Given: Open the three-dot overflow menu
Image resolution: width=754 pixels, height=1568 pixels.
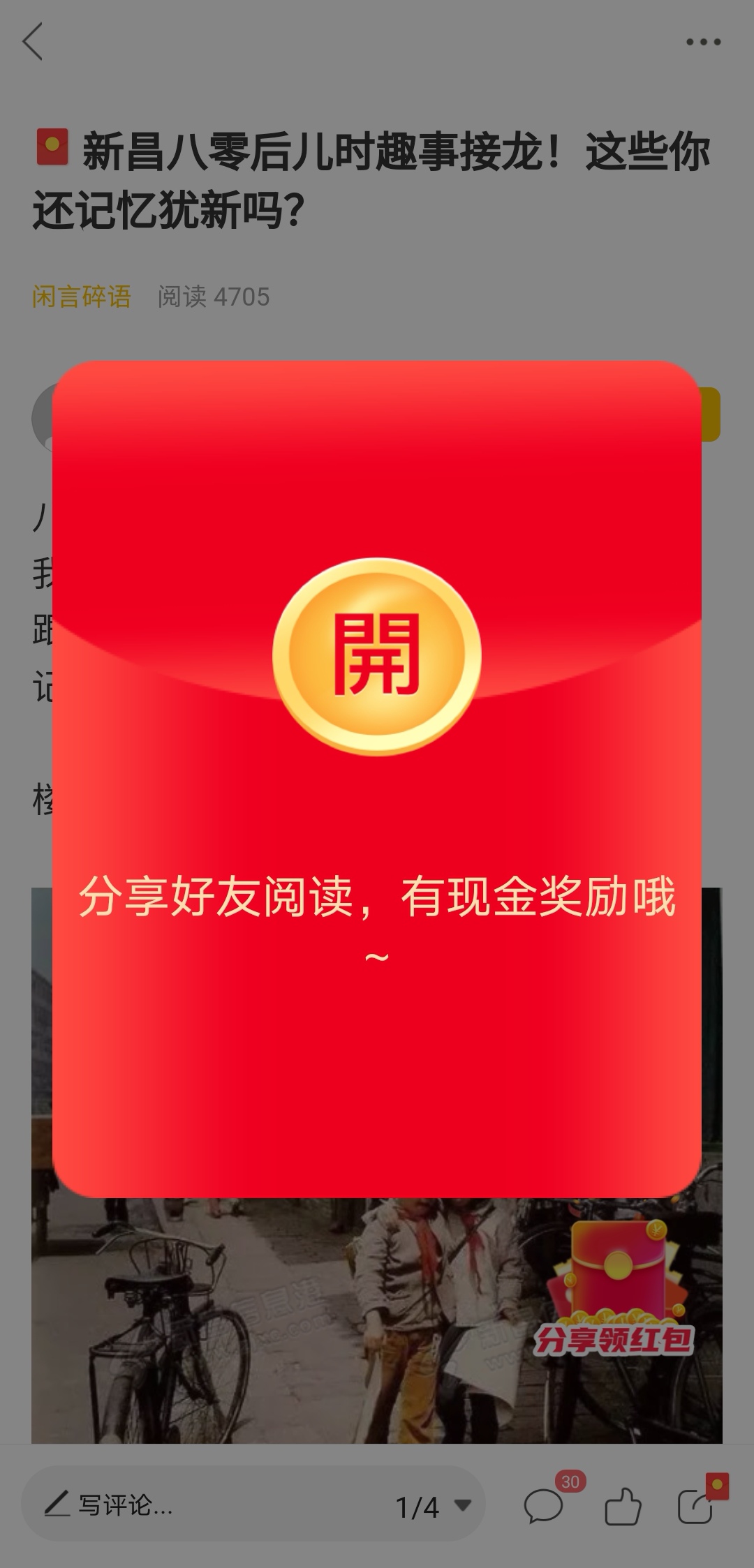Looking at the screenshot, I should [x=702, y=42].
